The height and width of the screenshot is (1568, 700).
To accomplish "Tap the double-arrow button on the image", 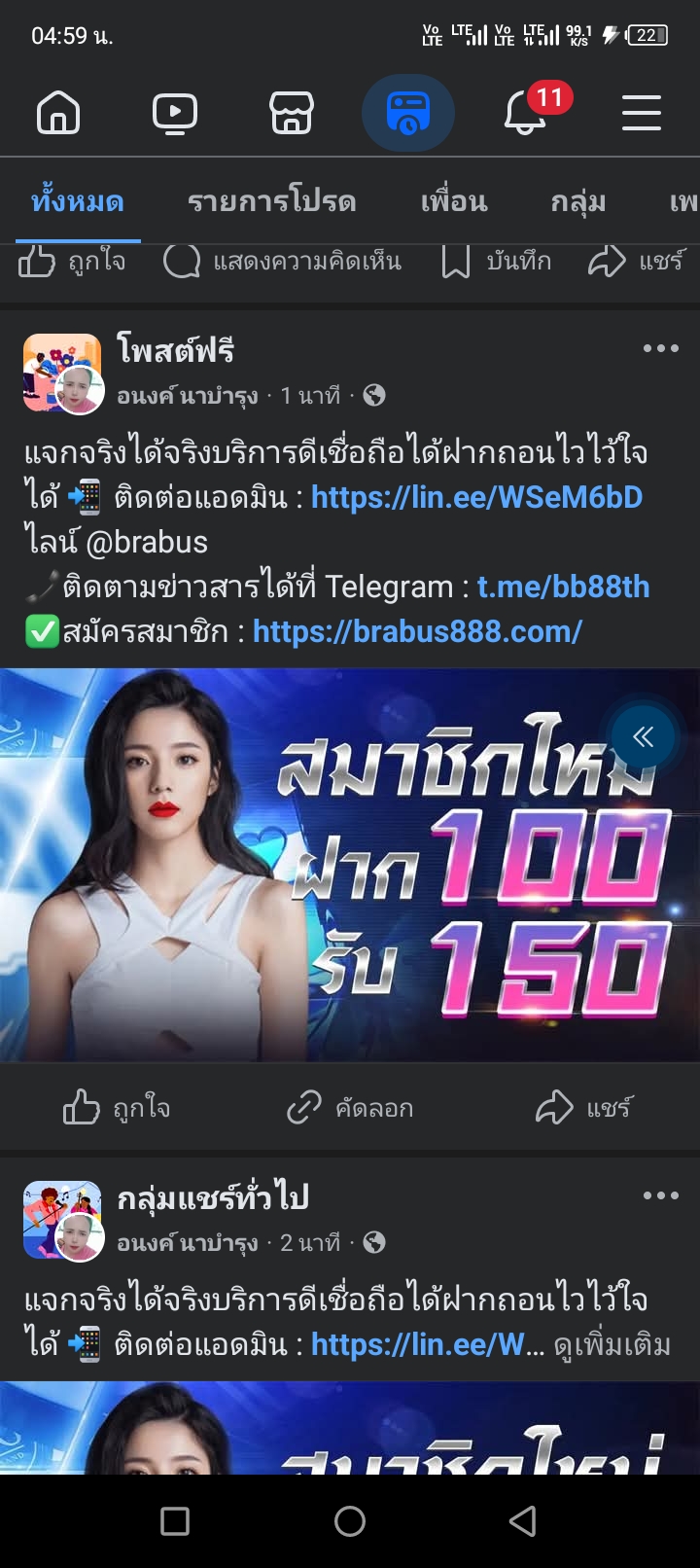I will click(x=643, y=737).
